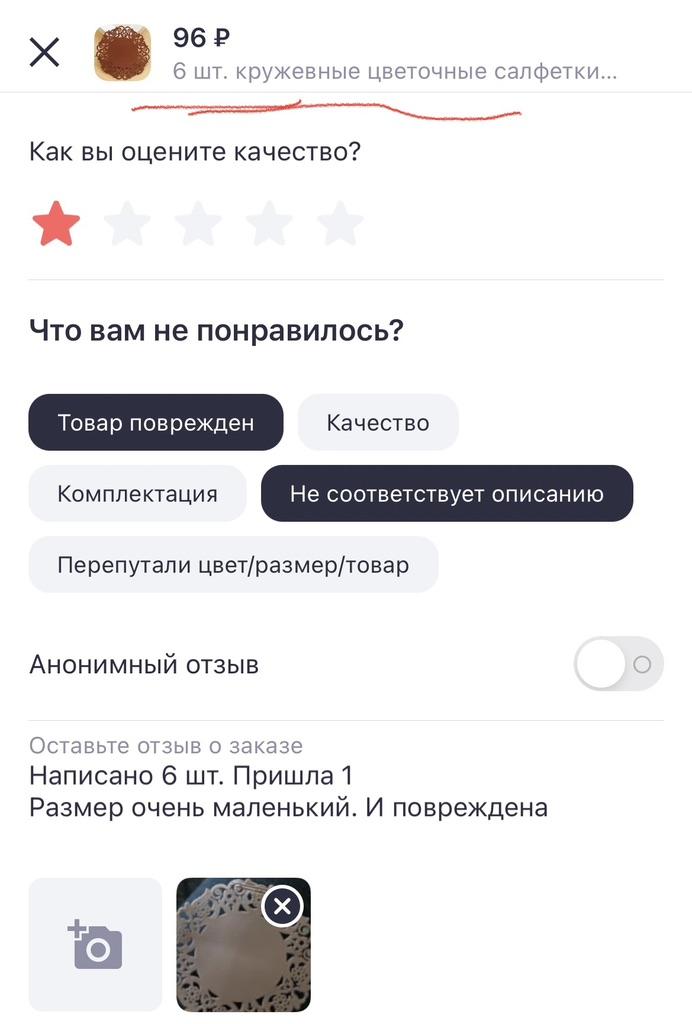Image resolution: width=692 pixels, height=1024 pixels.
Task: Close the review form with the X
Action: (45, 52)
